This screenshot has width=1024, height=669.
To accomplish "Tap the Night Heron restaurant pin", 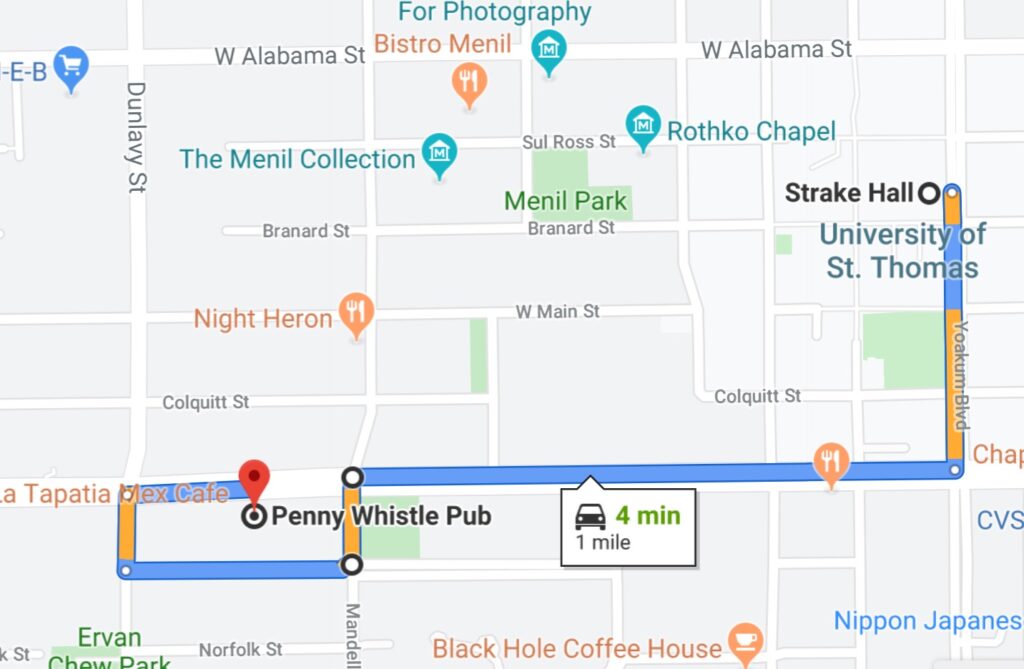I will (x=356, y=314).
